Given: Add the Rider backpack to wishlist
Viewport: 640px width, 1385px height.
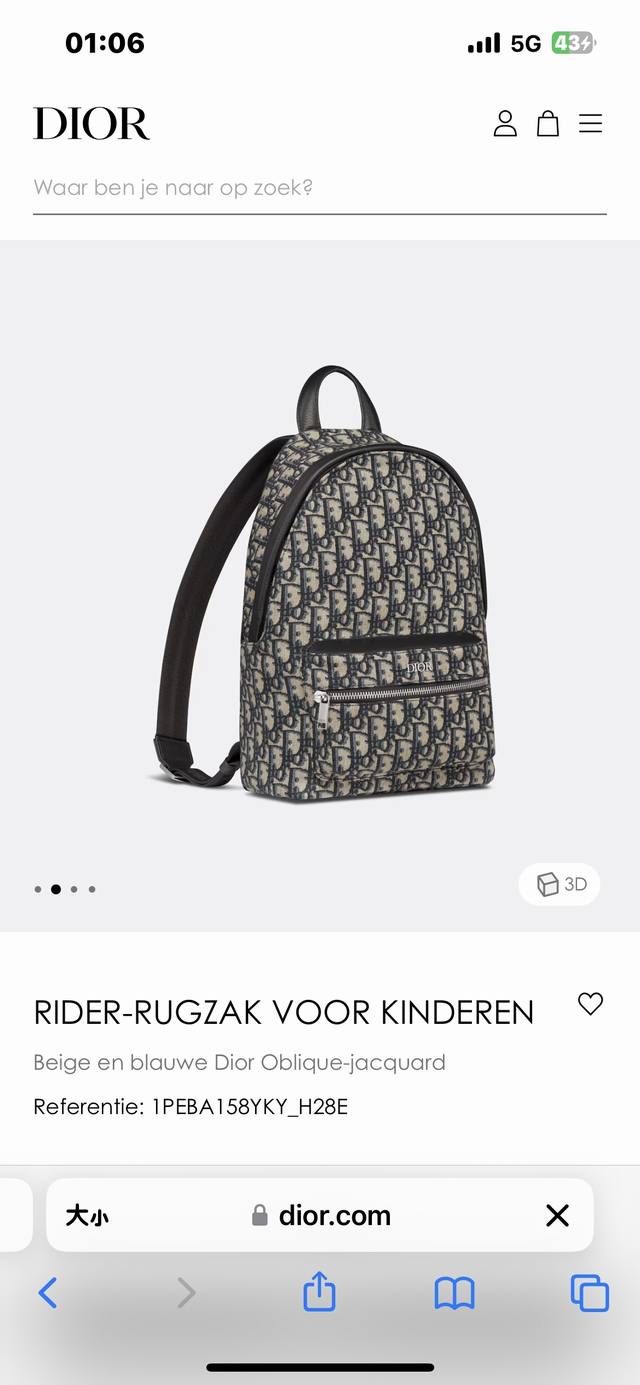Looking at the screenshot, I should 591,1004.
